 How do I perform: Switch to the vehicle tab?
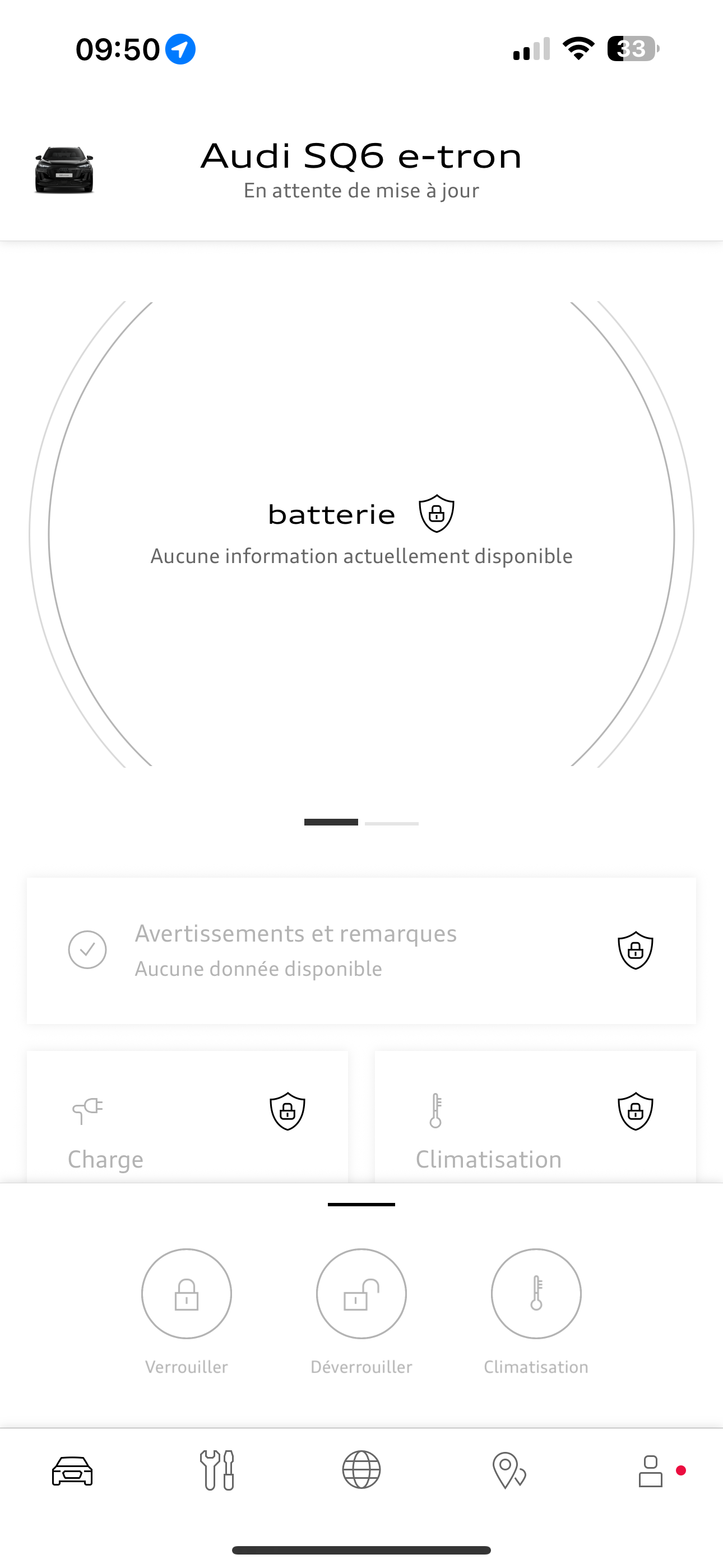(72, 1471)
